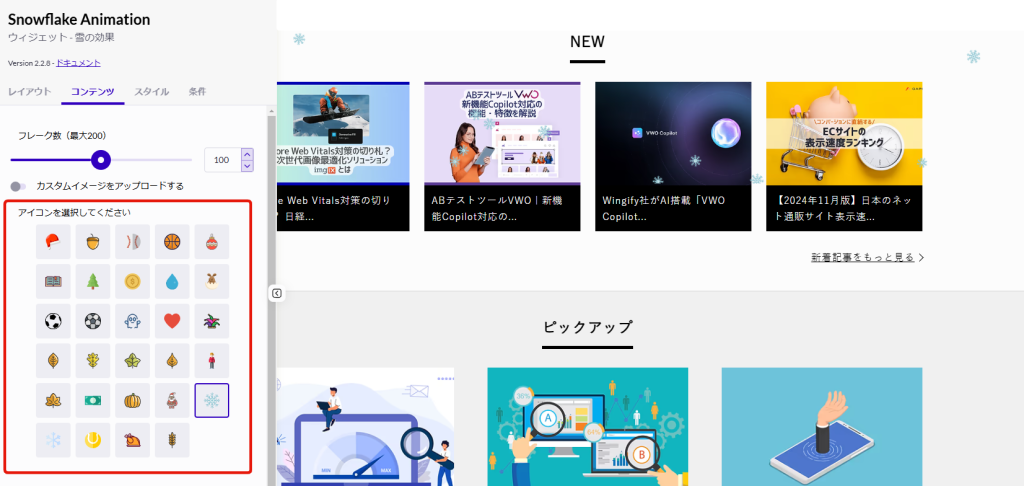This screenshot has height=486, width=1024.
Task: Enable the カスタムイメージをアップロードする toggle
Action: (x=18, y=186)
